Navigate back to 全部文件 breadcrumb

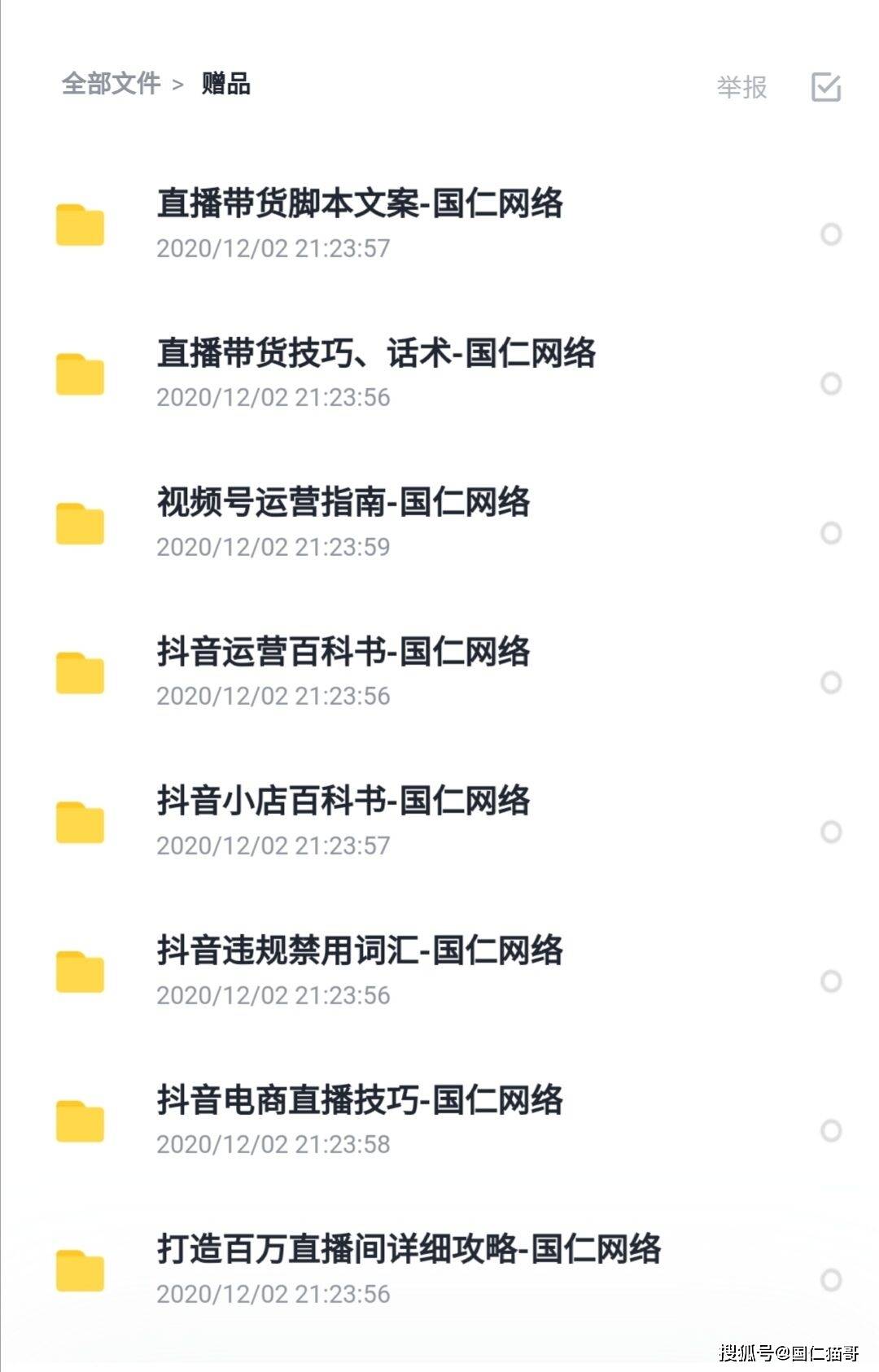click(112, 84)
